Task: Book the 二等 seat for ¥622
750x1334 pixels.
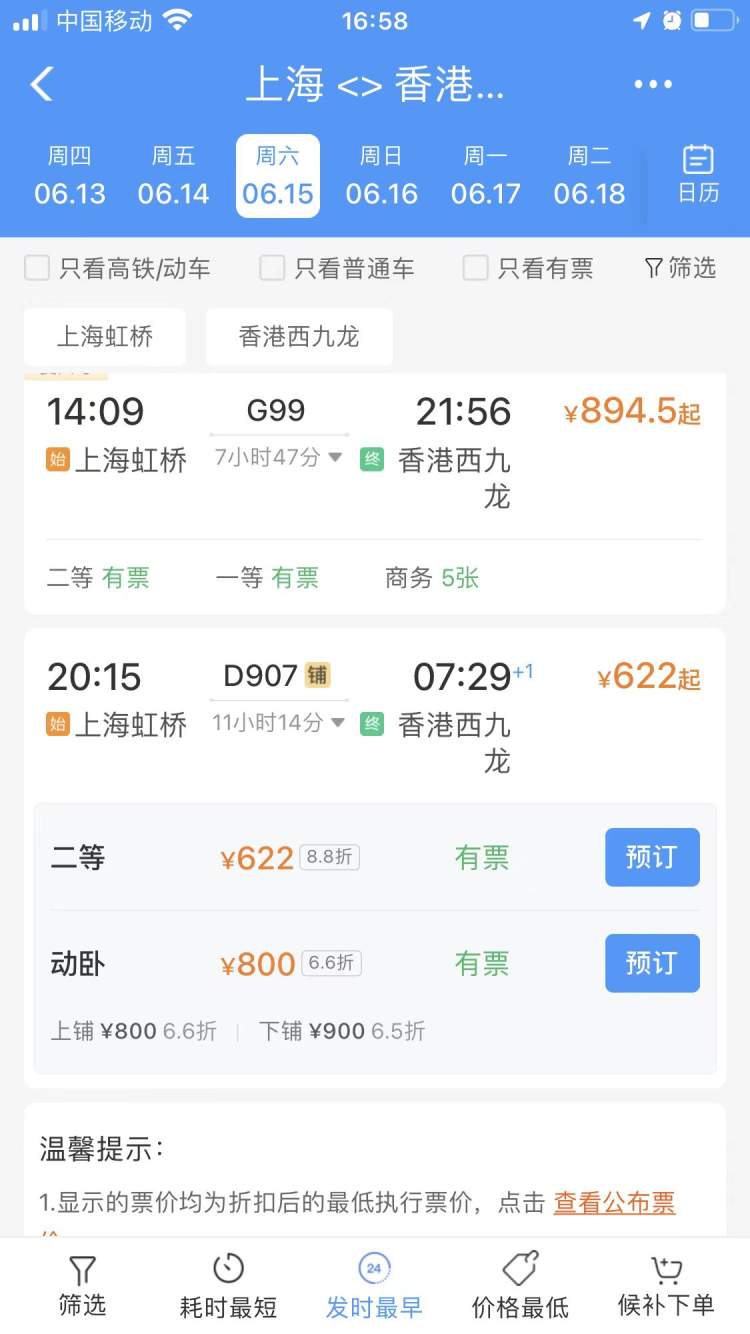Action: pos(652,857)
